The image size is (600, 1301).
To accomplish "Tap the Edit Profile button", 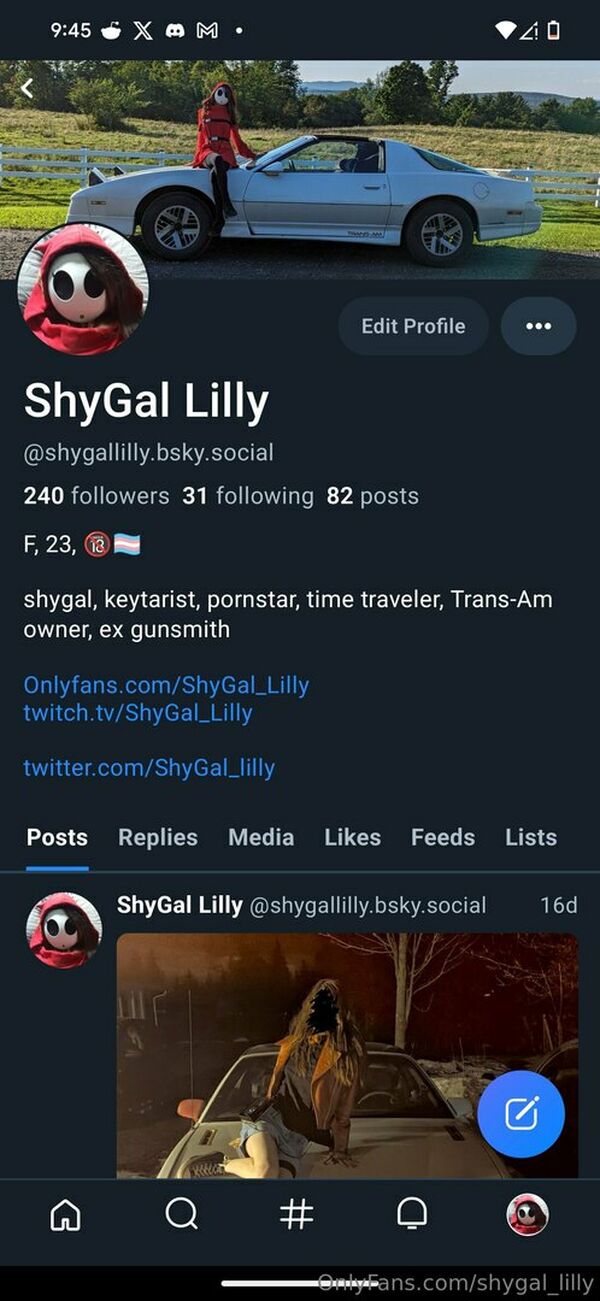I will [413, 326].
